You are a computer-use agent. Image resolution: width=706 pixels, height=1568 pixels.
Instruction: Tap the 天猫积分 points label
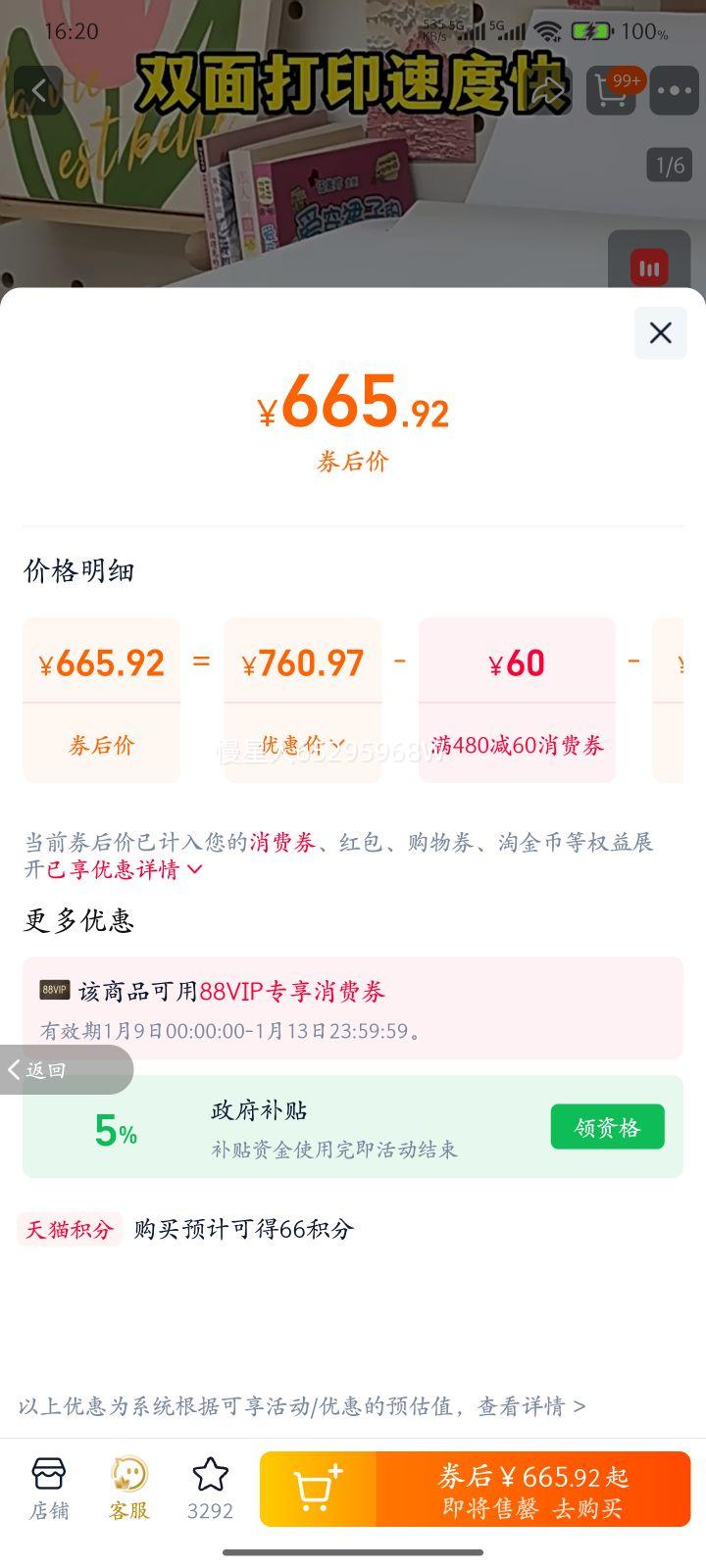(70, 1228)
